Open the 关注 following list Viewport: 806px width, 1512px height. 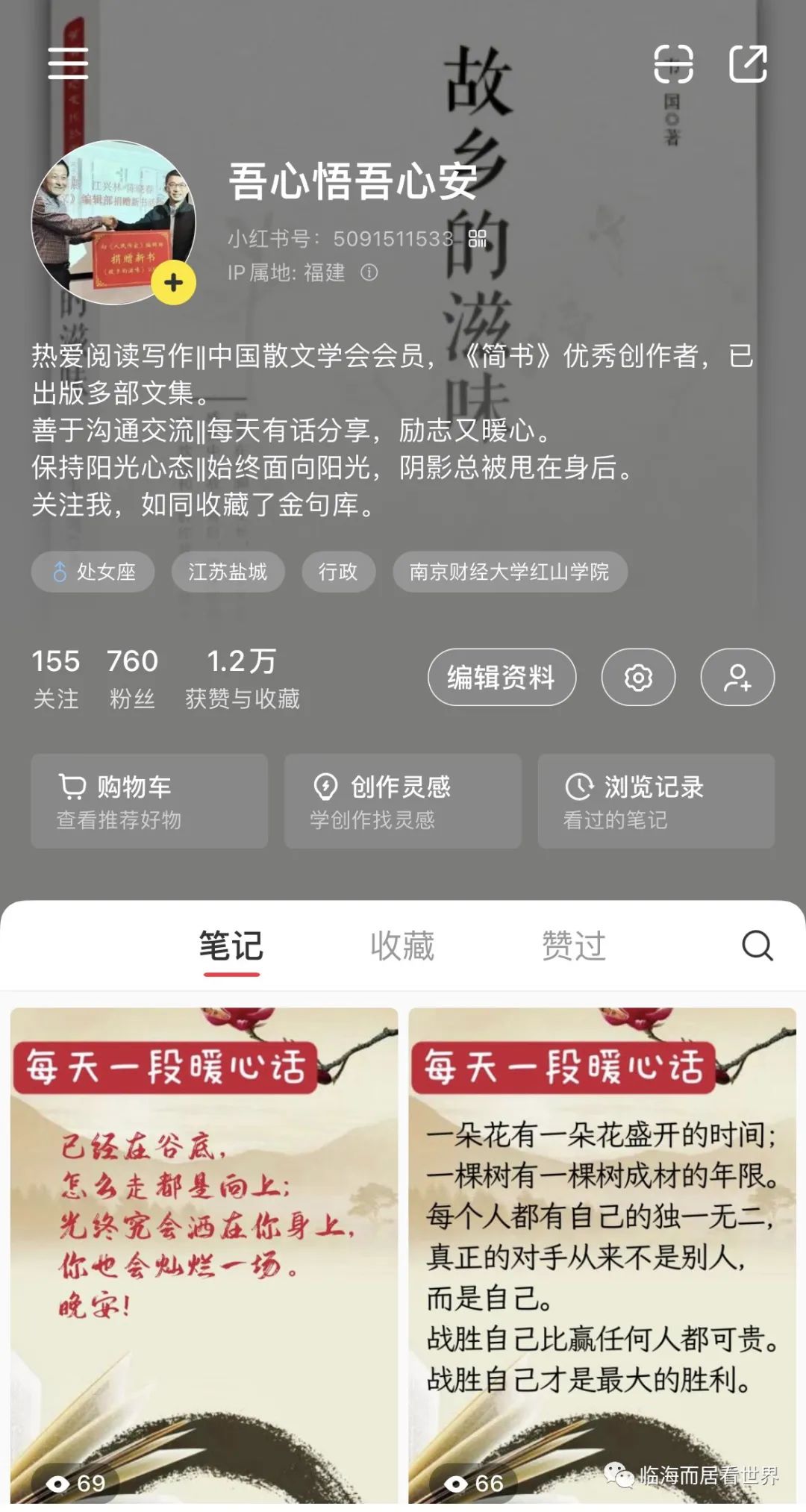click(56, 678)
